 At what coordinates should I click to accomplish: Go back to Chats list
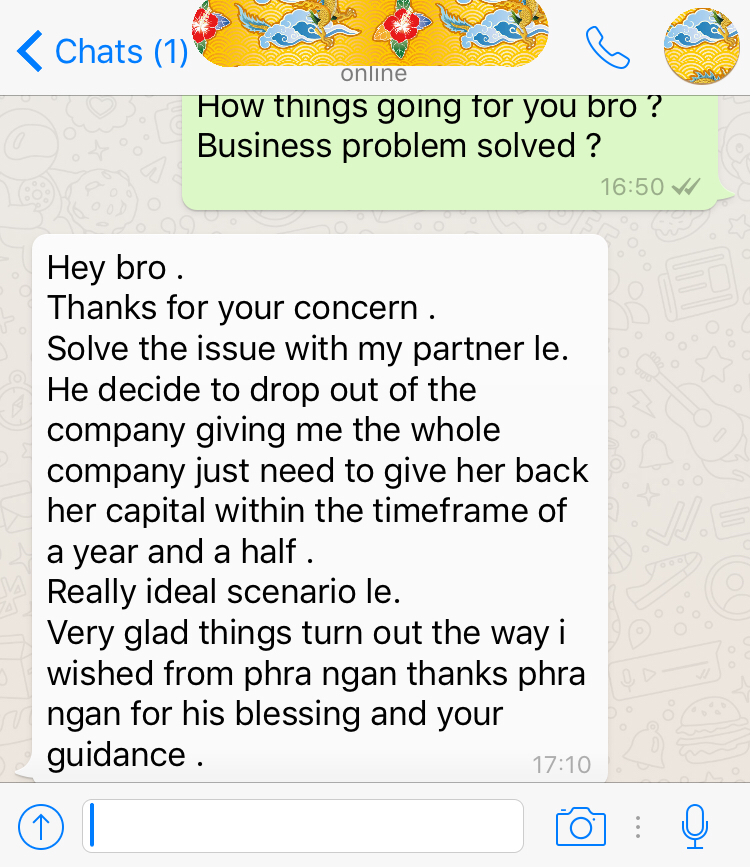coord(102,51)
